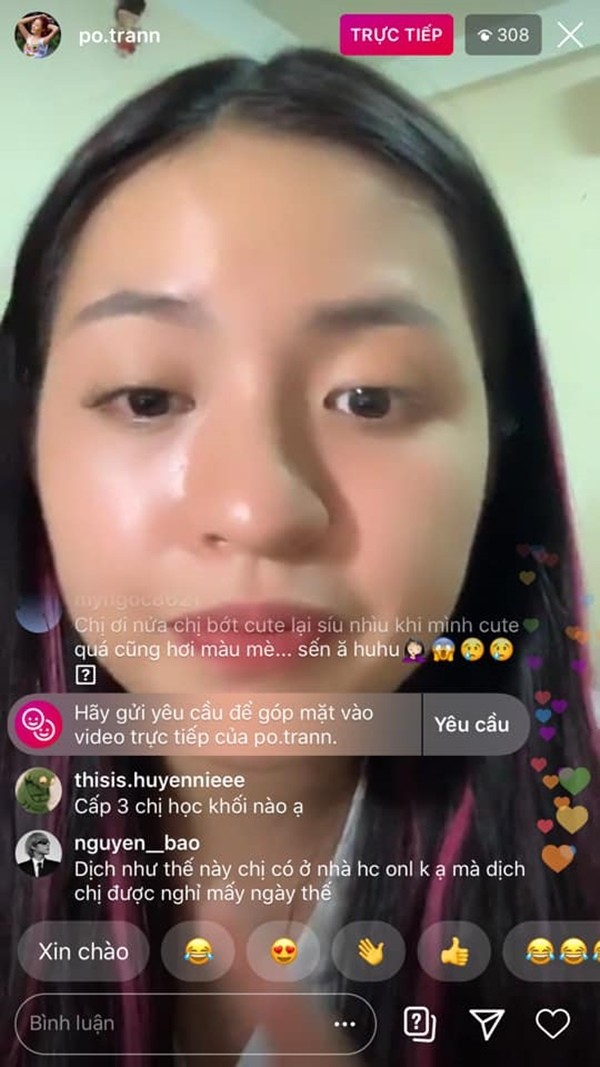
Task: Open the question box icon
Action: click(419, 1023)
